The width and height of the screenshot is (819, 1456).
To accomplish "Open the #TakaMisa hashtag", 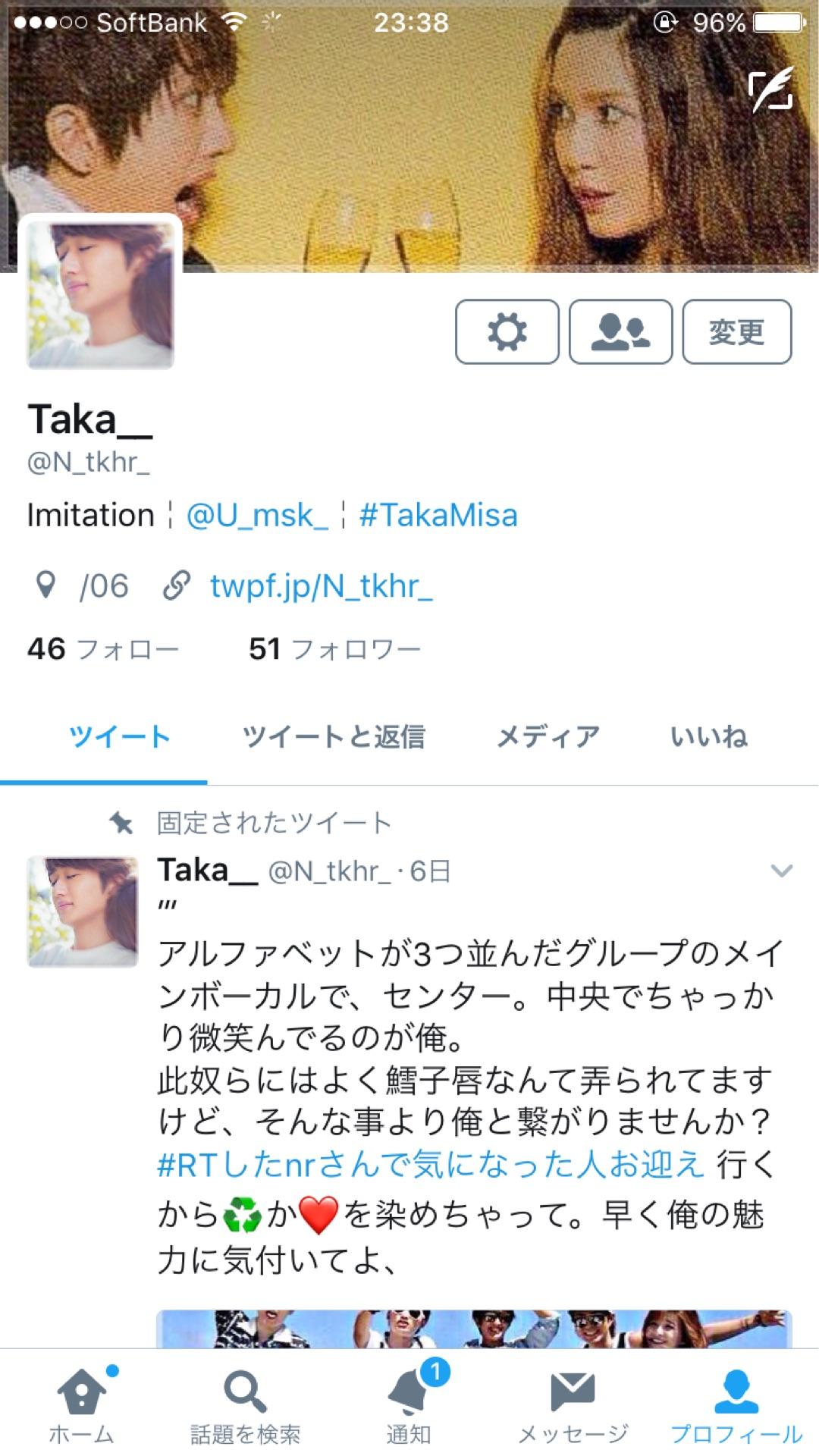I will pos(438,516).
